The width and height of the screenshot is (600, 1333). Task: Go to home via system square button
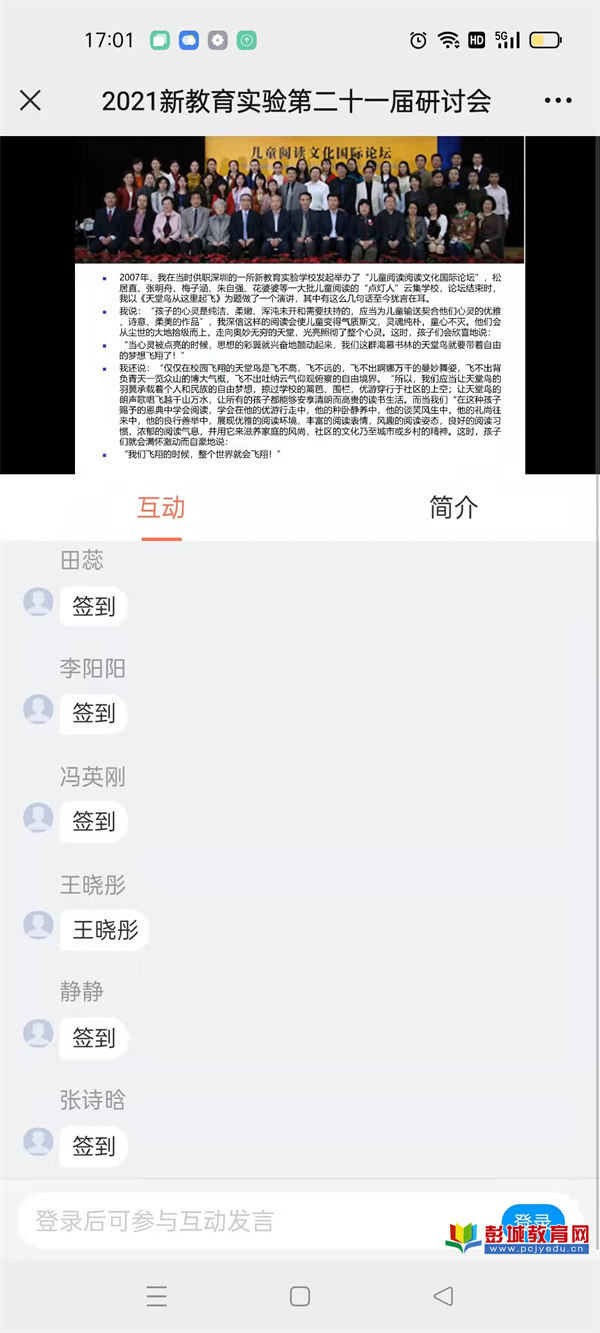[299, 1296]
